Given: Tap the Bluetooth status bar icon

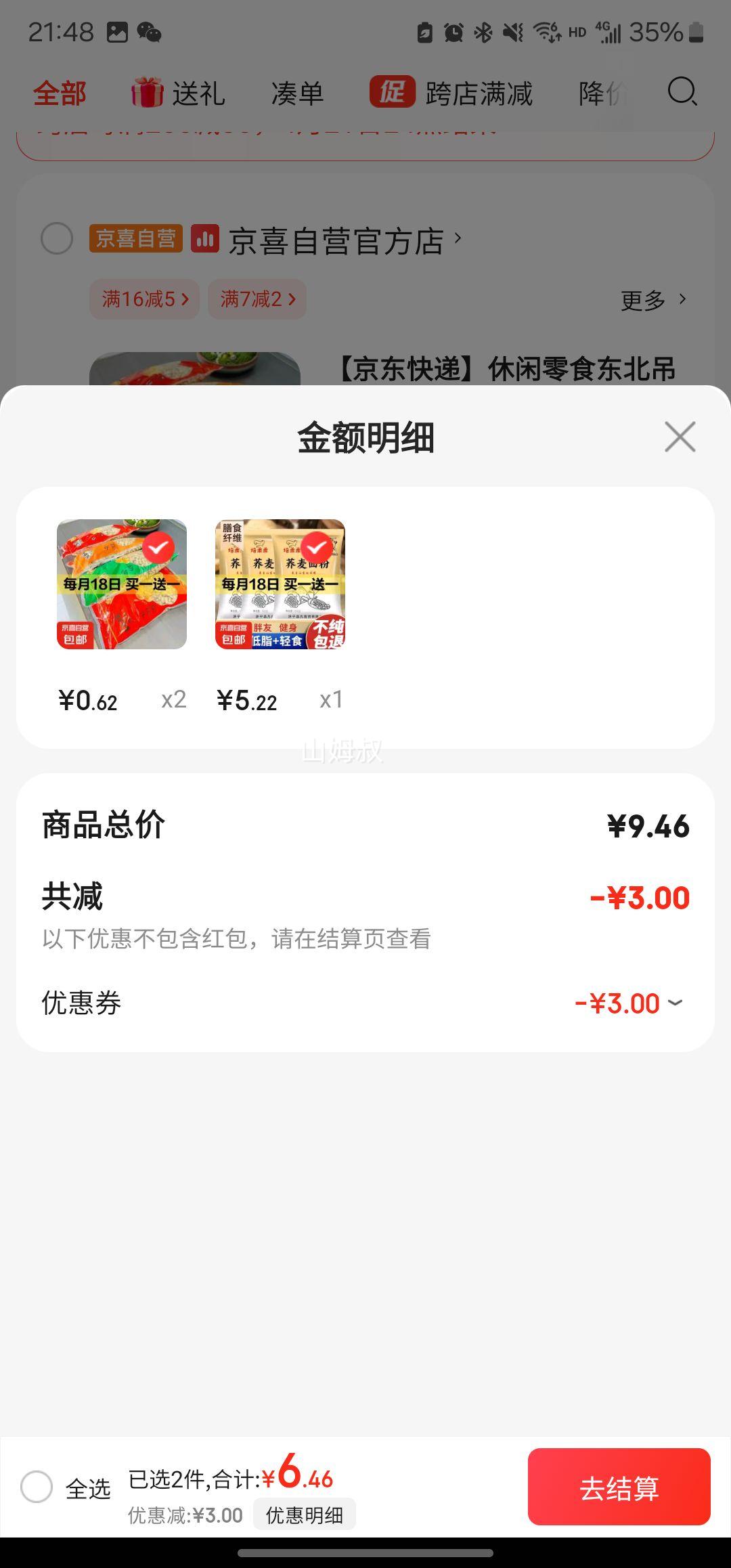Looking at the screenshot, I should [x=483, y=30].
